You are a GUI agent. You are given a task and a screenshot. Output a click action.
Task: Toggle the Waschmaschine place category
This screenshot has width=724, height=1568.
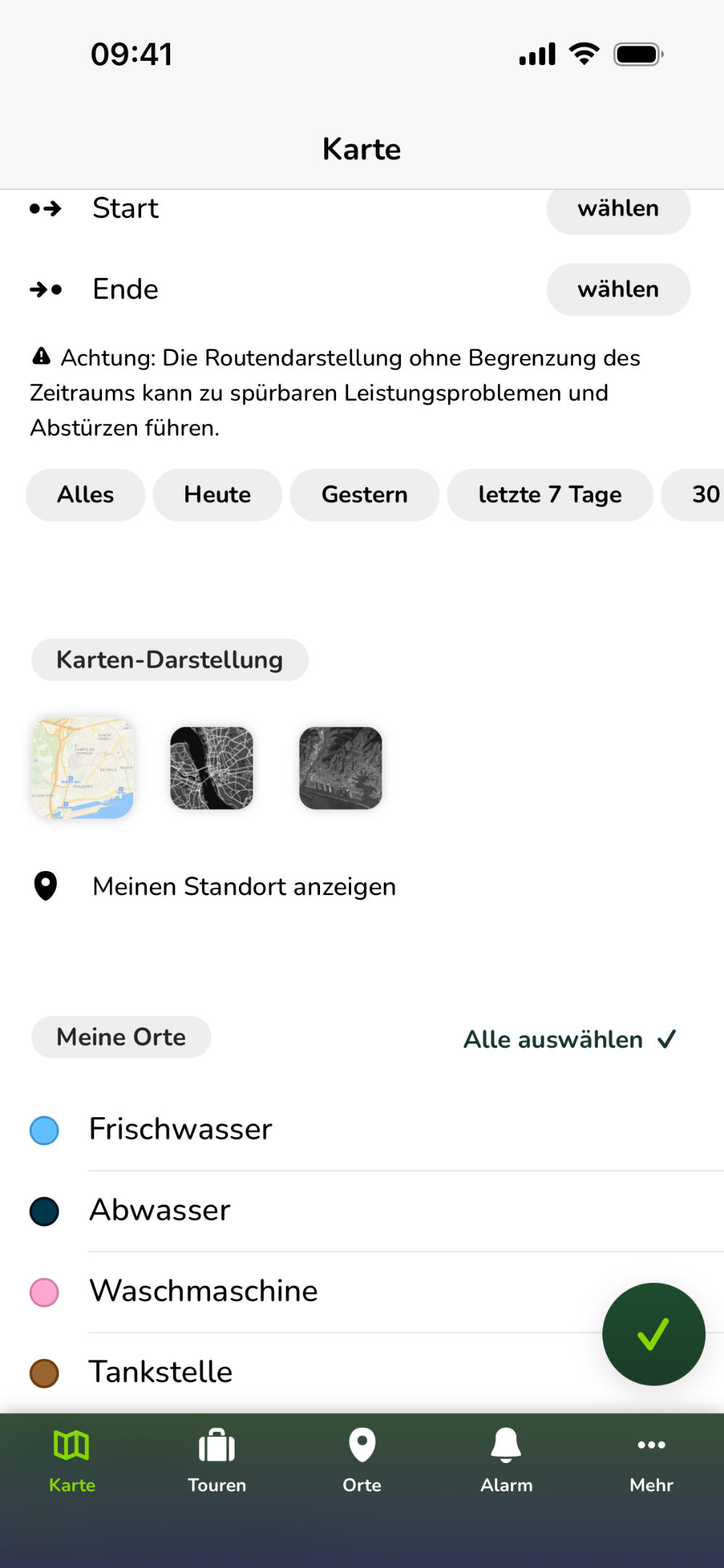(203, 1292)
